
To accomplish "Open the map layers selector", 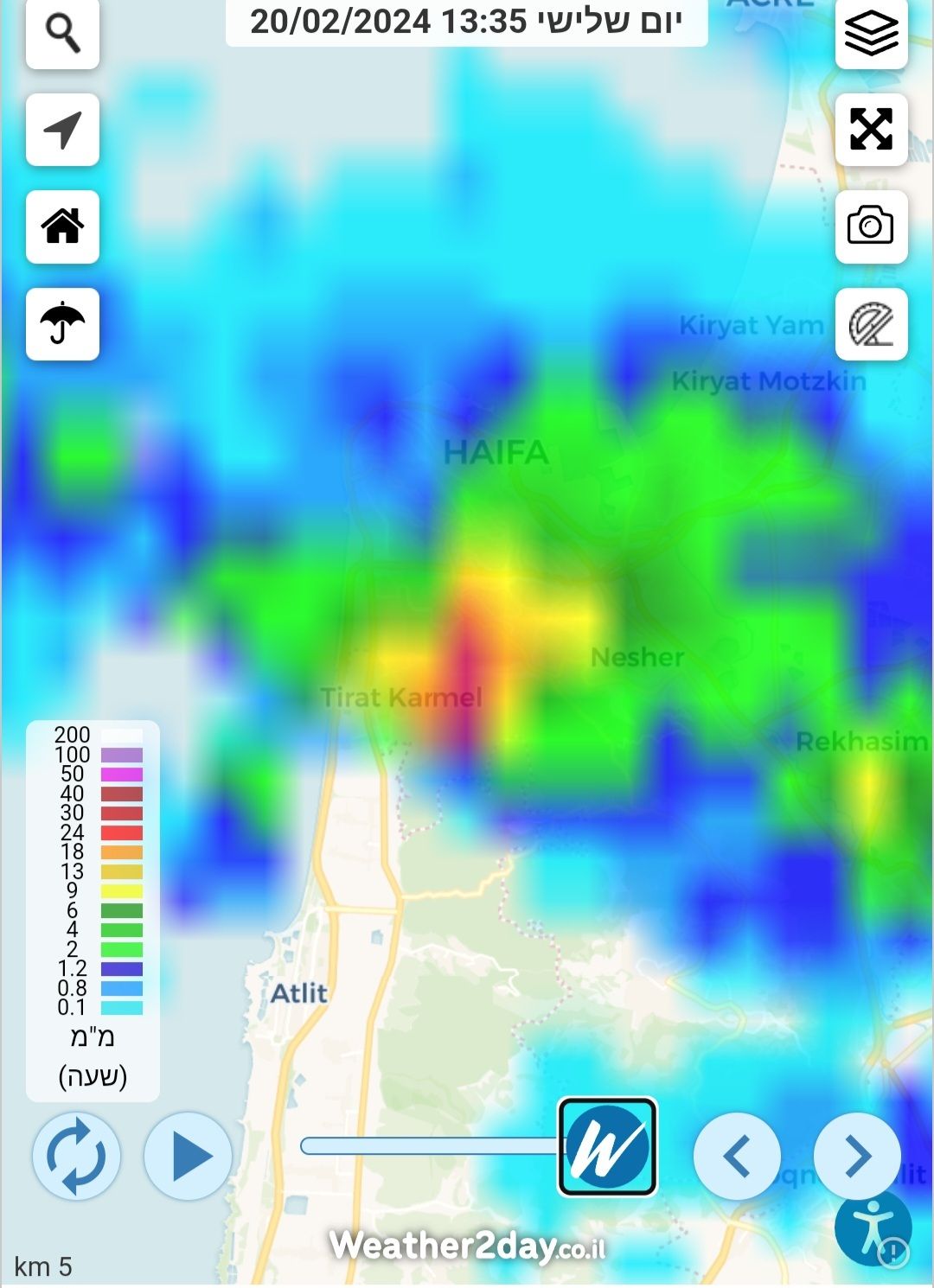I will 871,33.
